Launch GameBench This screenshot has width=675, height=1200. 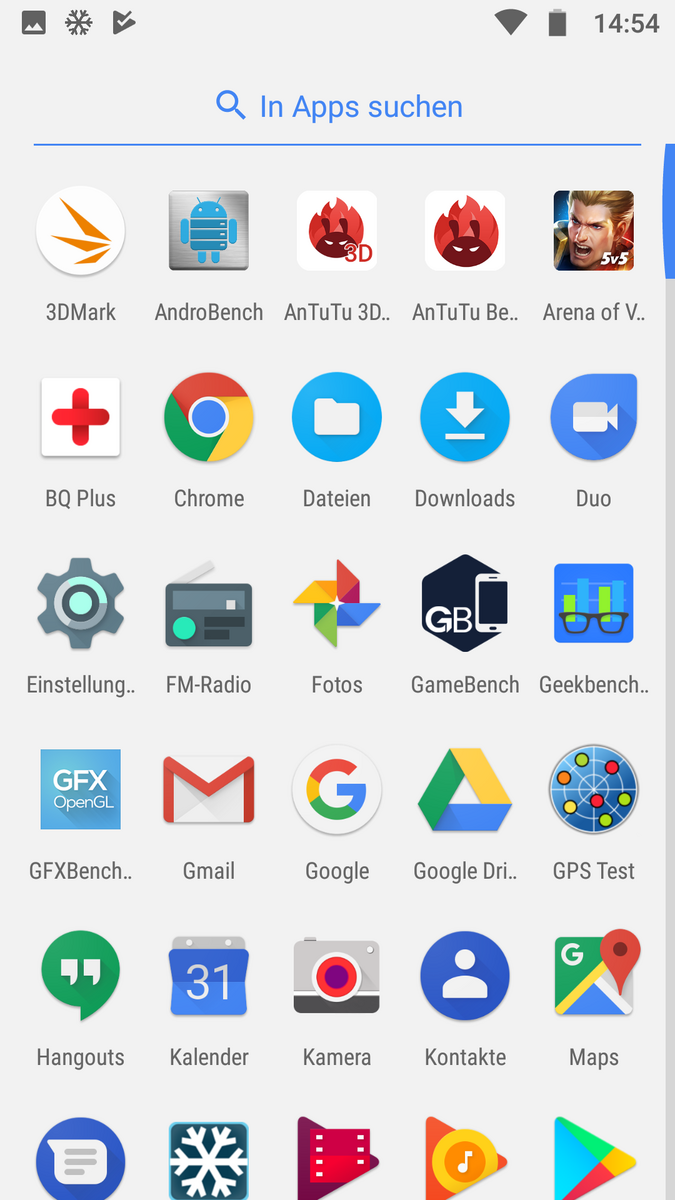(x=465, y=603)
